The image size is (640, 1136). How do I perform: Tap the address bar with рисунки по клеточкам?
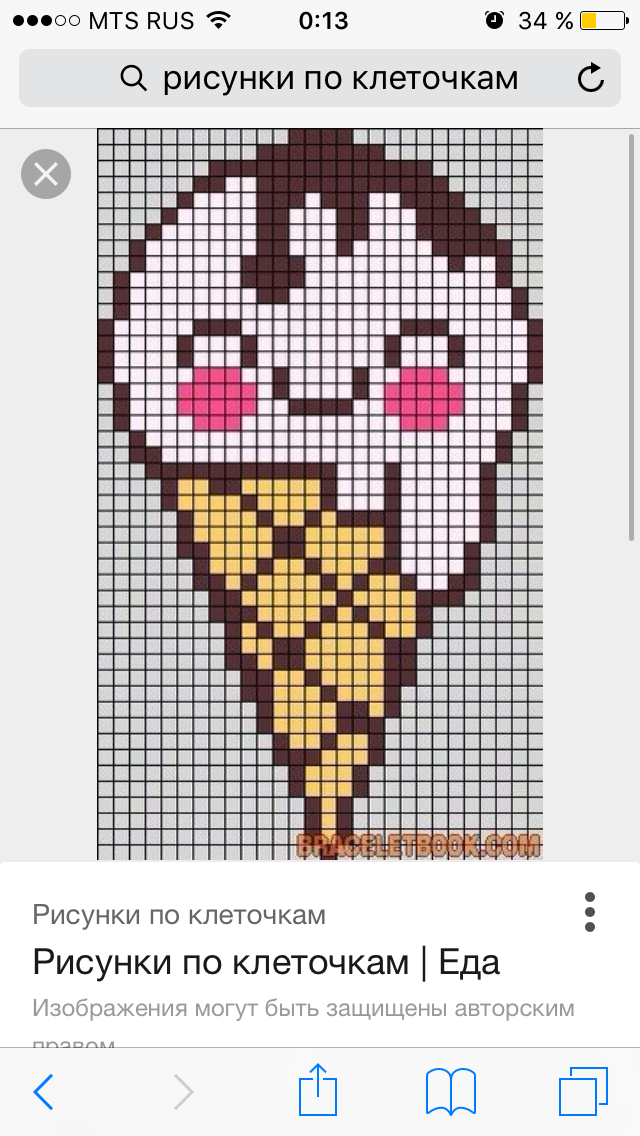click(x=320, y=78)
